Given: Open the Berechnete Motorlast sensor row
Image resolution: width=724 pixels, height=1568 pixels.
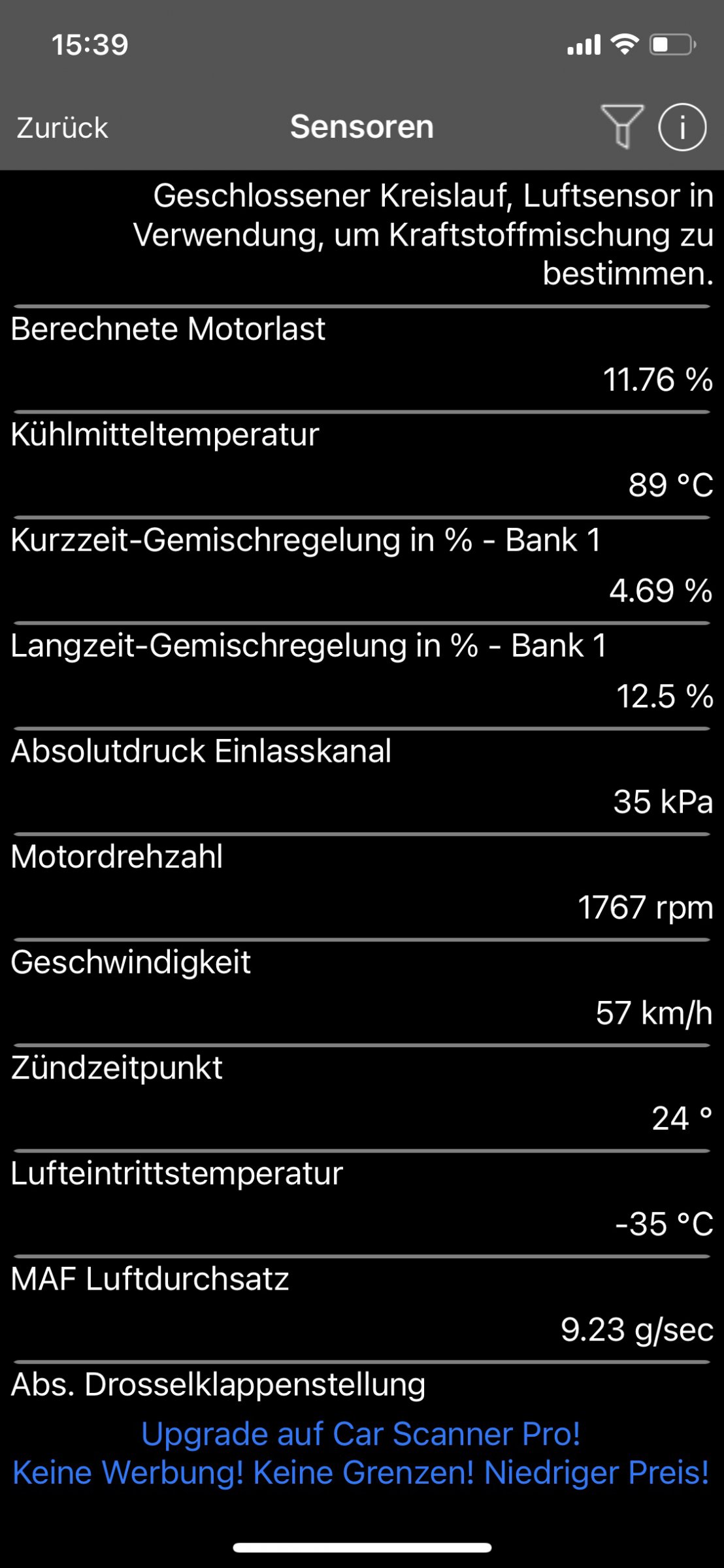Looking at the screenshot, I should coord(362,359).
